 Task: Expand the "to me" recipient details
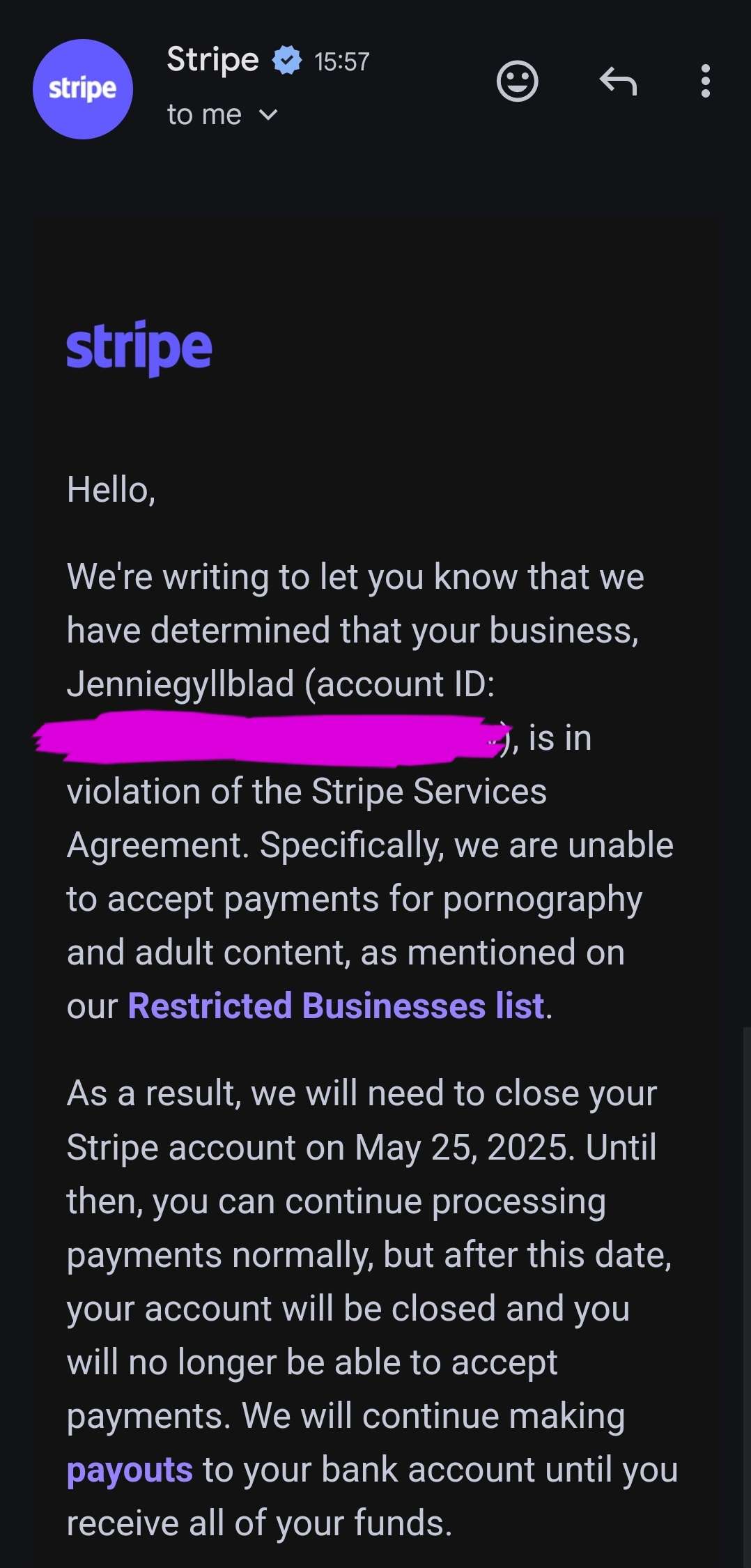tap(268, 115)
